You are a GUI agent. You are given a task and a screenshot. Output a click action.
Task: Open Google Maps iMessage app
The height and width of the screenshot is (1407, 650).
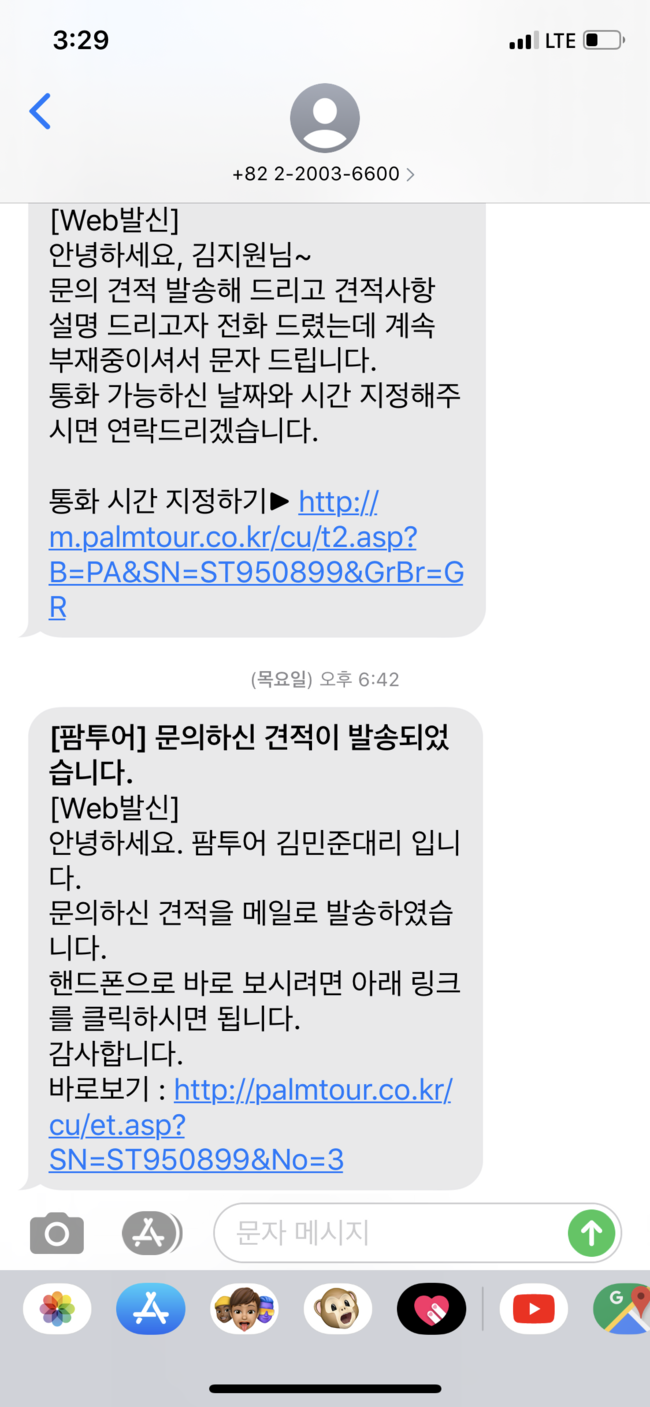tap(622, 1308)
